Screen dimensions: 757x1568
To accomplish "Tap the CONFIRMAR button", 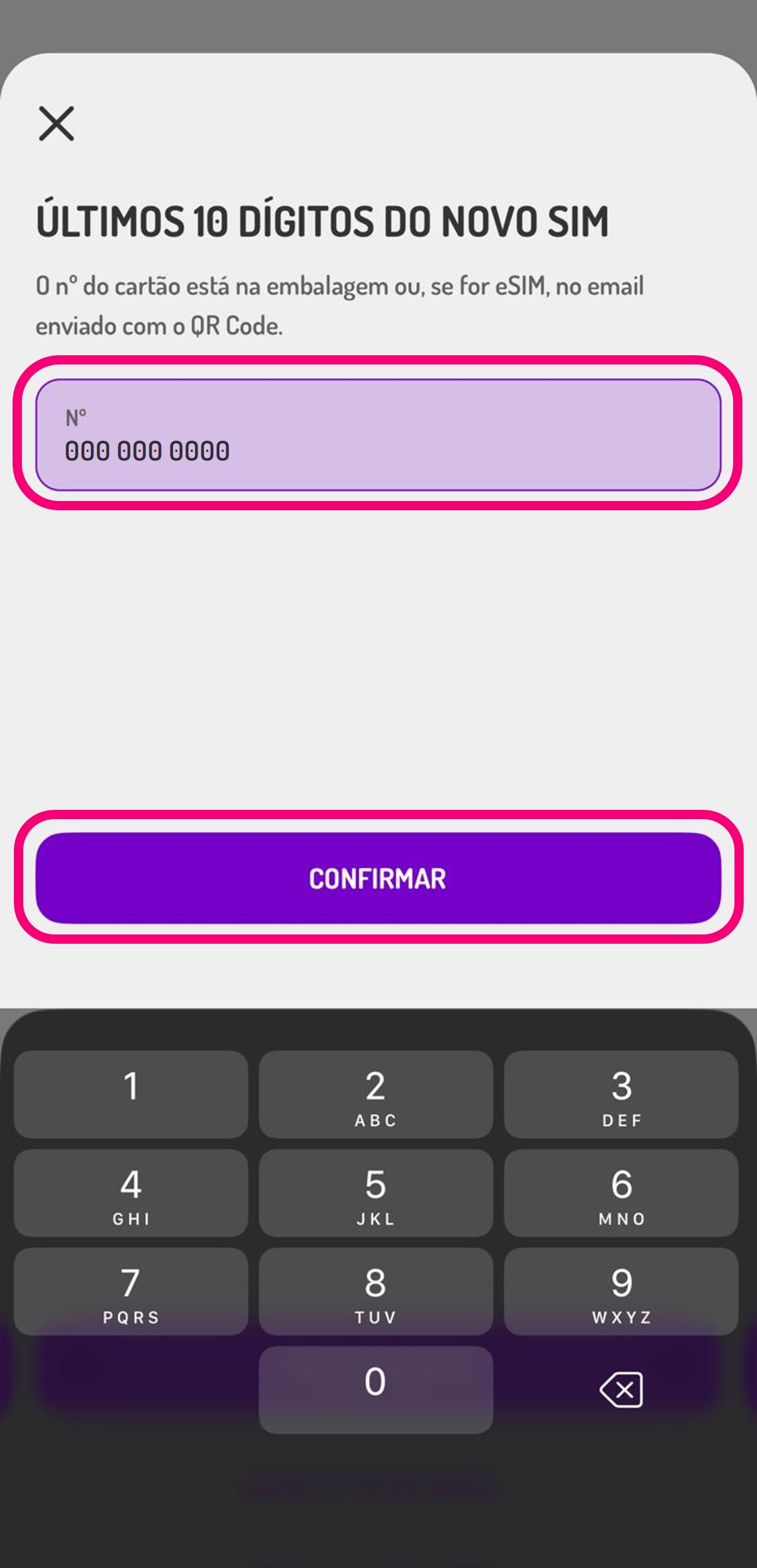I will [x=378, y=878].
